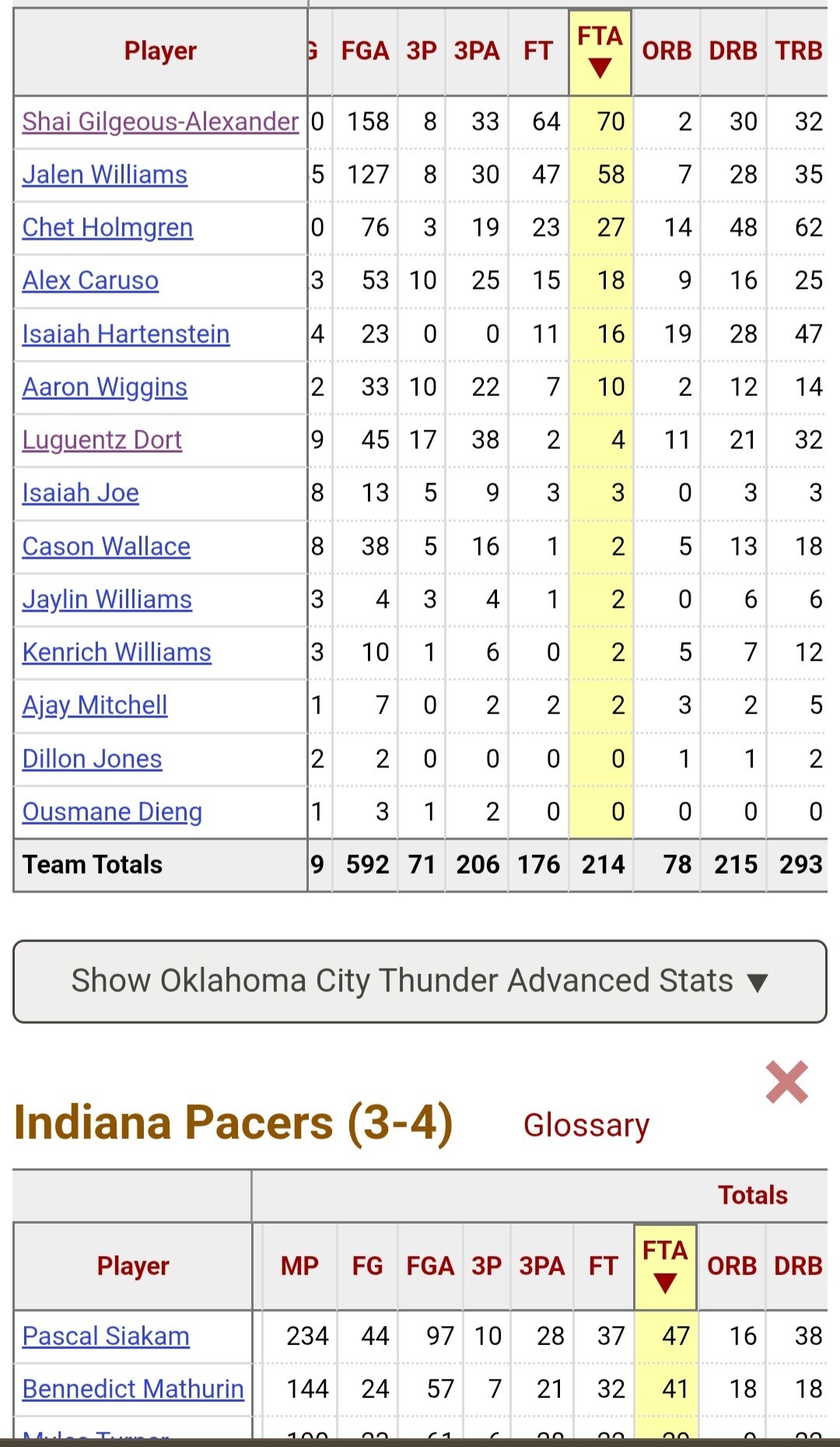Image resolution: width=840 pixels, height=1447 pixels.
Task: Open Jalen Williams' player link
Action: pyautogui.click(x=105, y=174)
